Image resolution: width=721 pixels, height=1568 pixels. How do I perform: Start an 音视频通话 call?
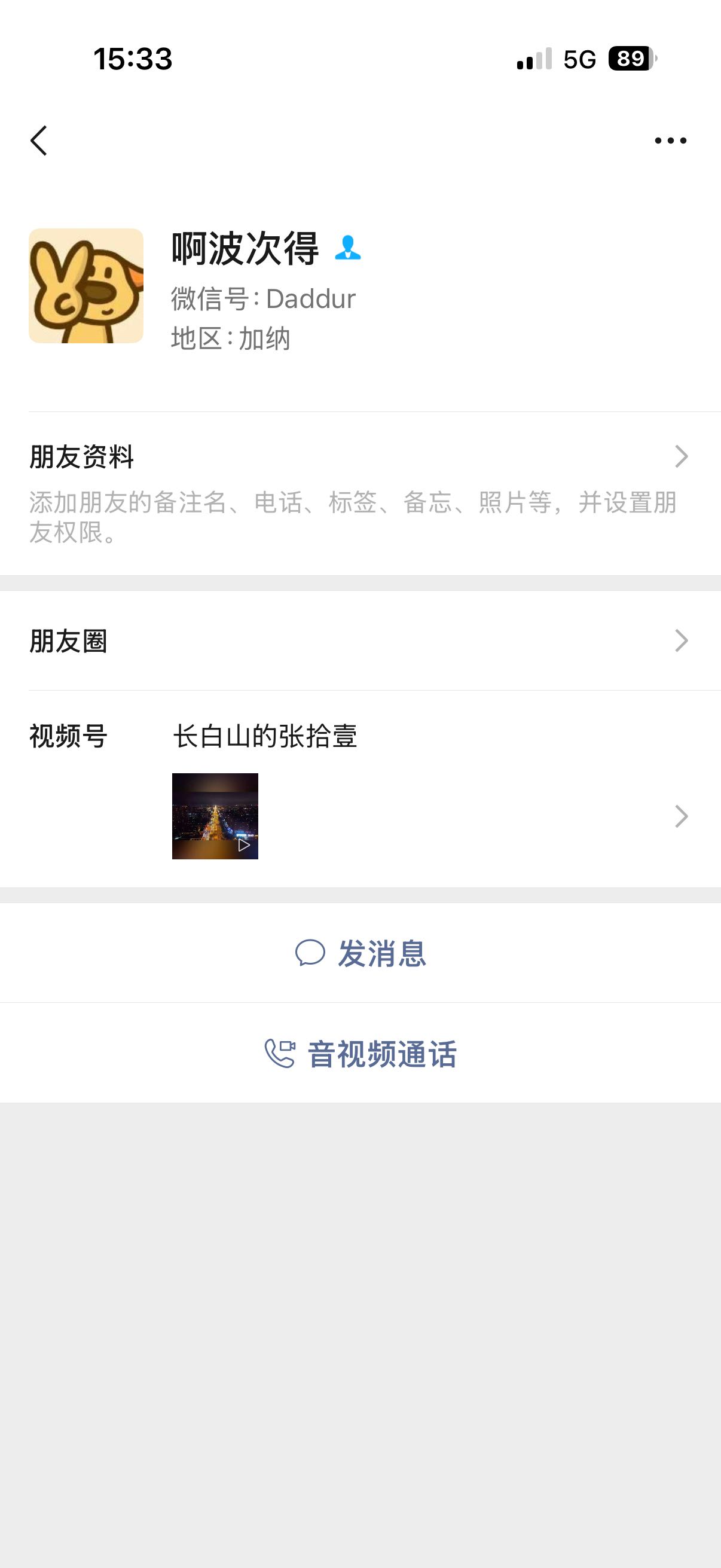pyautogui.click(x=360, y=1054)
